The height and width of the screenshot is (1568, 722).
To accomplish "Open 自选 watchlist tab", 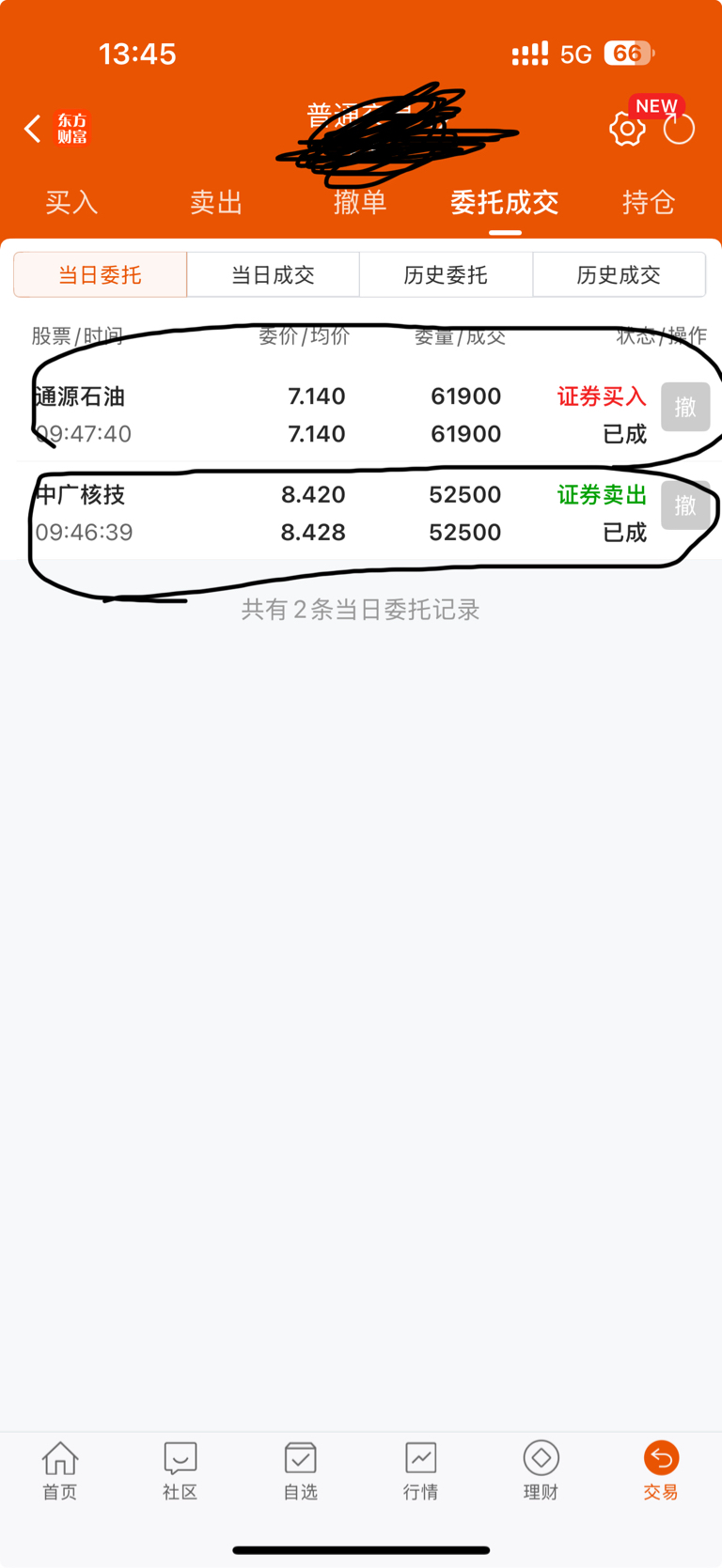I will click(300, 1471).
